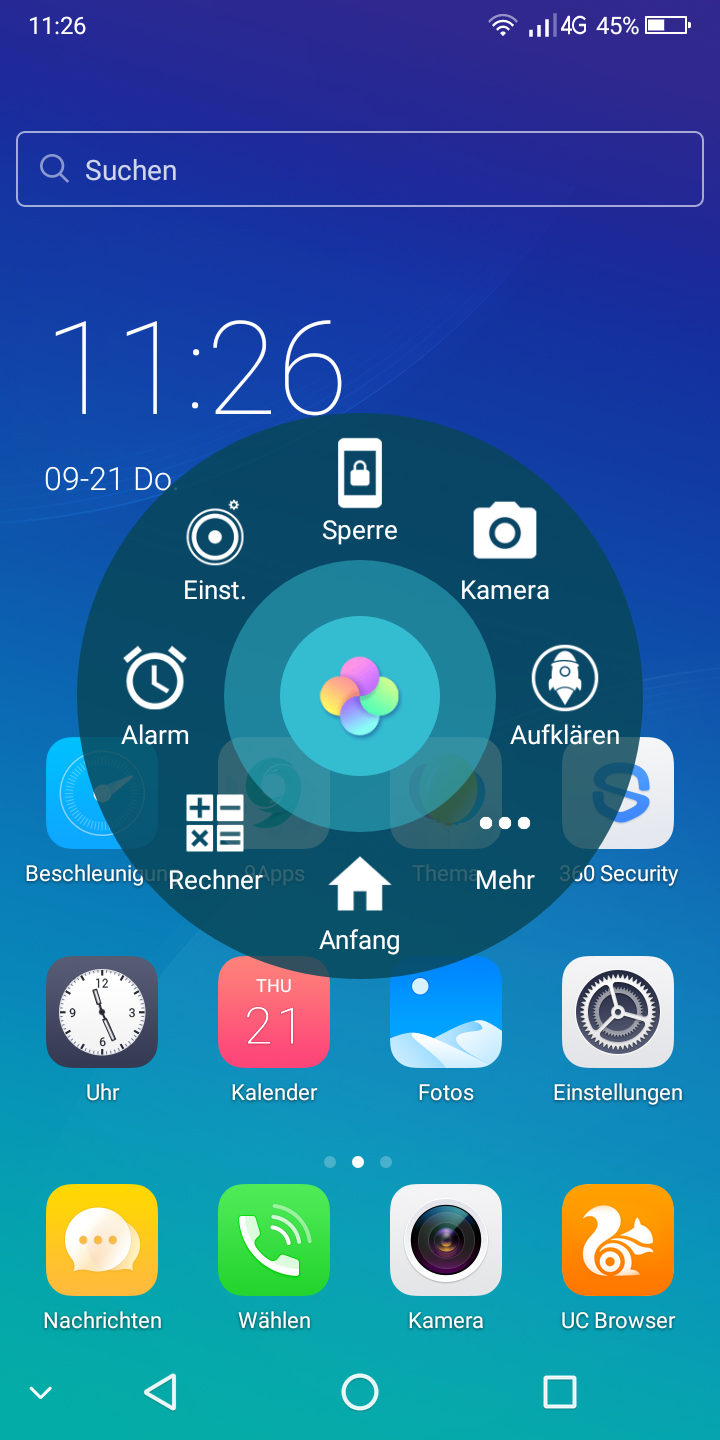720x1440 pixels.
Task: Open Alarm from the circular menu
Action: (155, 695)
